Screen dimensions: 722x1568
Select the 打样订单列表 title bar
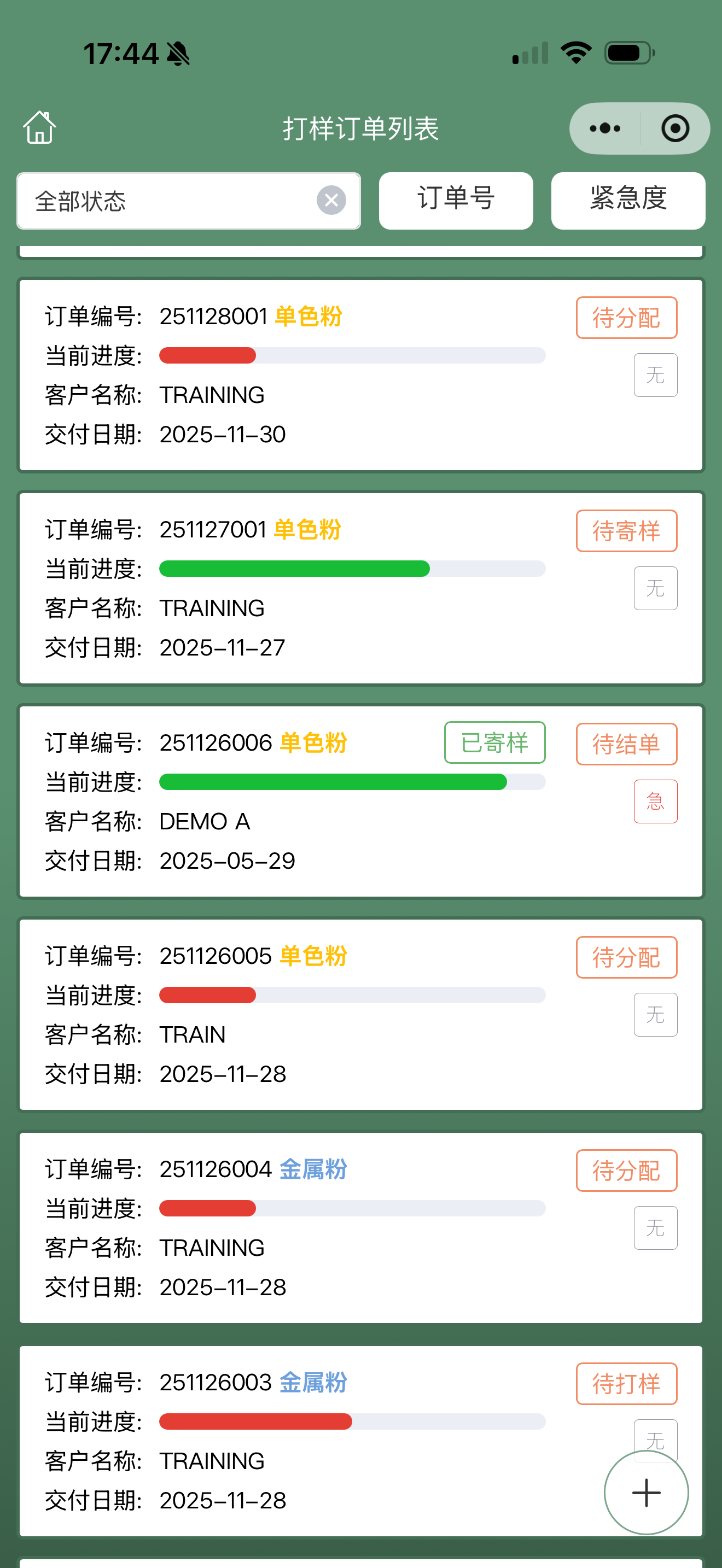361,128
